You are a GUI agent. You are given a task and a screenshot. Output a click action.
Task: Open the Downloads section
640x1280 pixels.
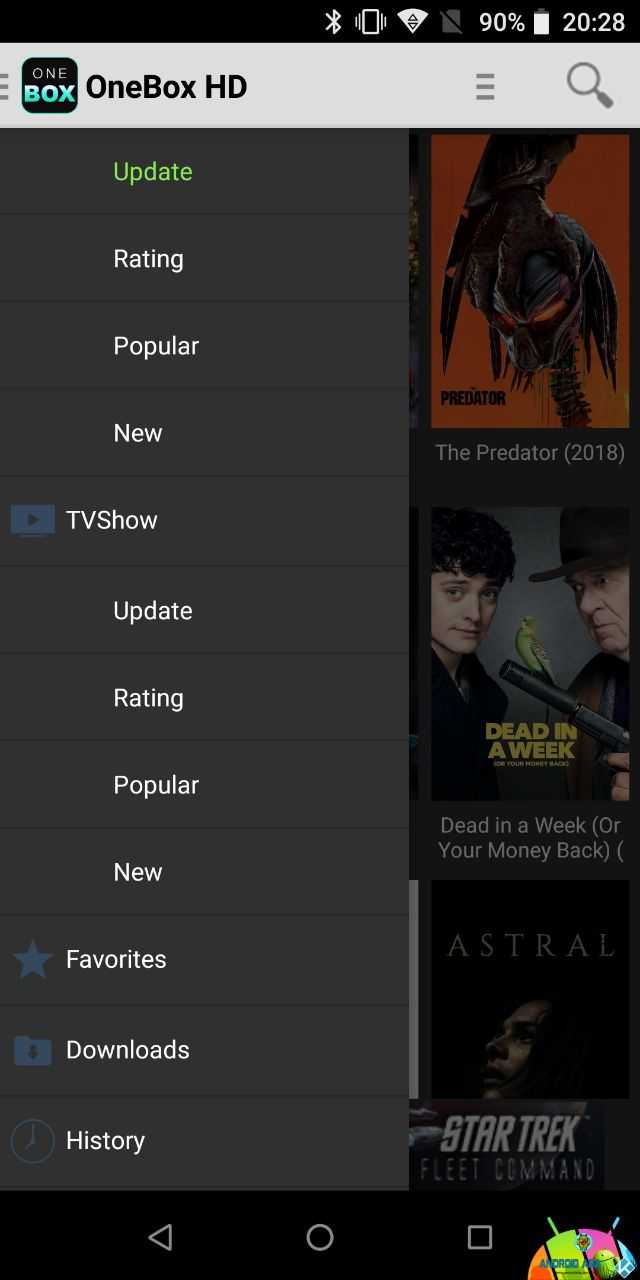204,1049
